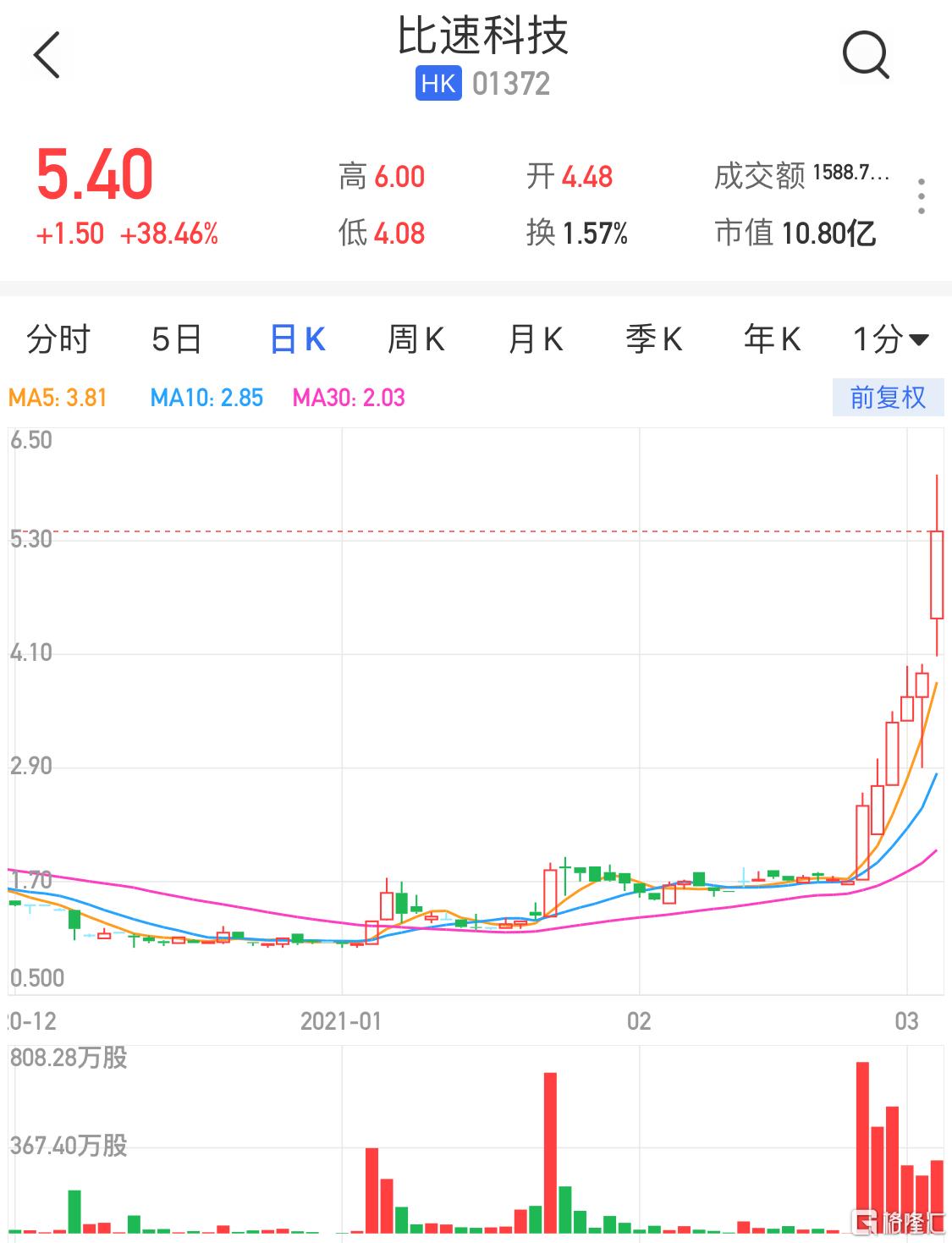Switch to the 周K chart tab
952x1243 pixels.
tap(415, 339)
